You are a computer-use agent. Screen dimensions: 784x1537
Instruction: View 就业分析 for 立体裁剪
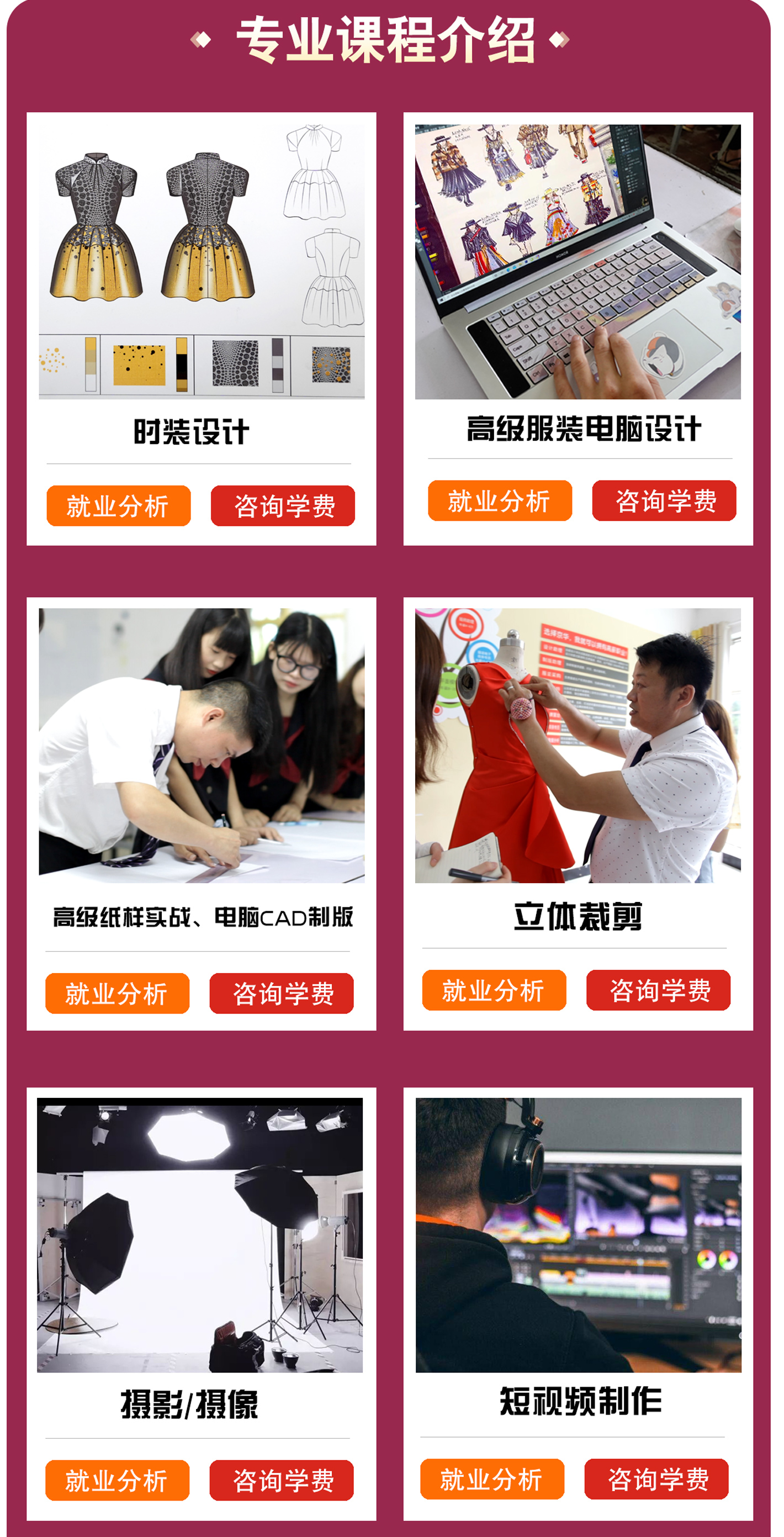(x=494, y=990)
